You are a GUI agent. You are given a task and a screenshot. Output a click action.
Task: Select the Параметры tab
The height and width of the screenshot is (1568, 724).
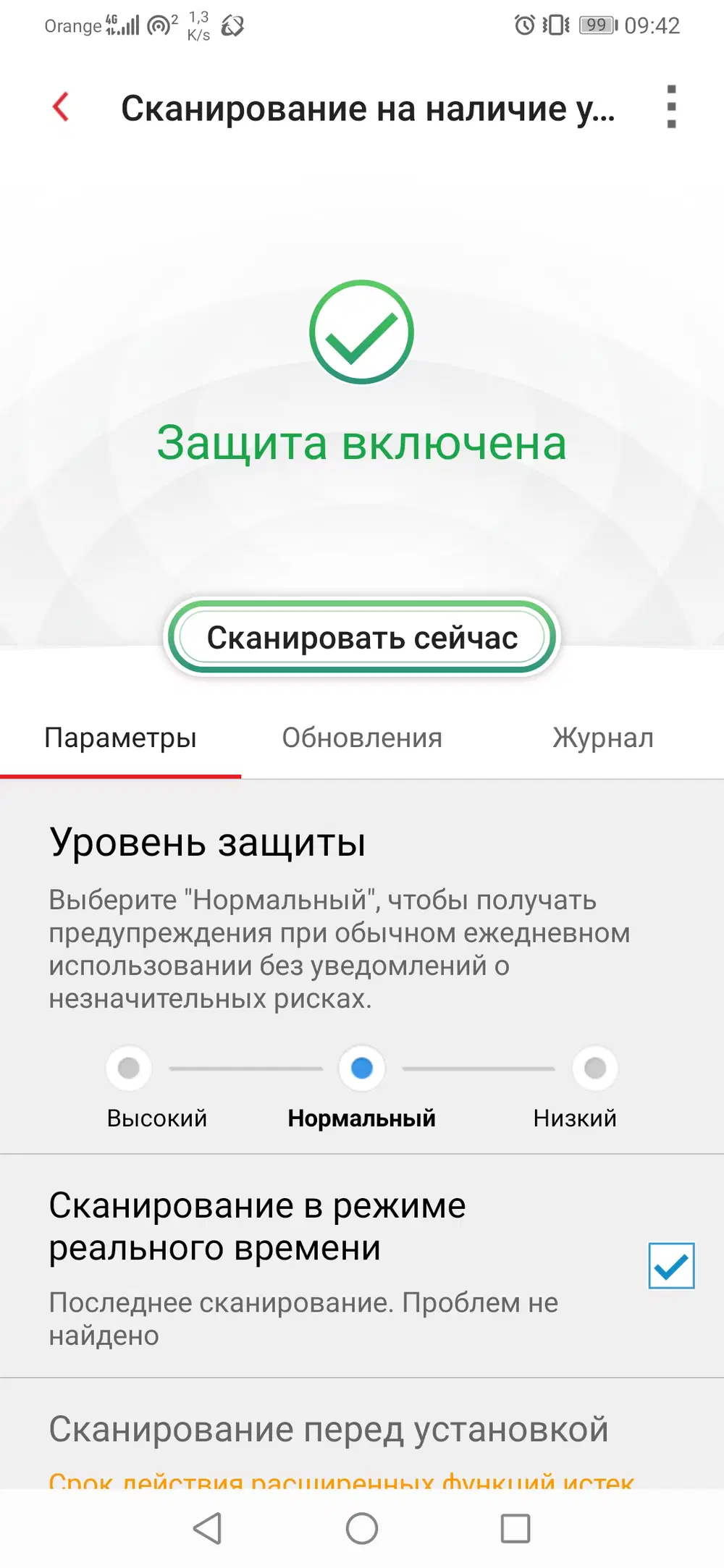click(120, 738)
